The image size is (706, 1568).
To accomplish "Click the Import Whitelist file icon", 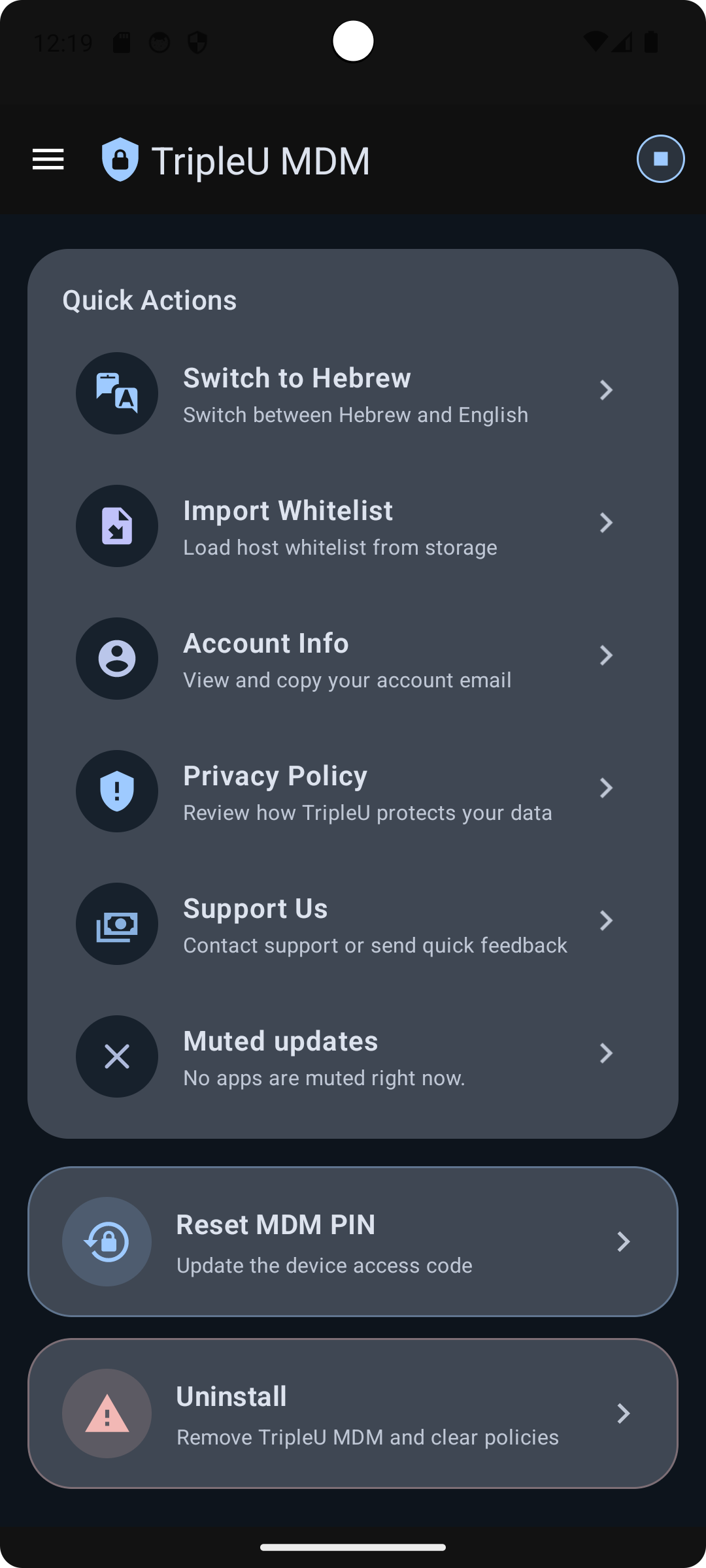I will click(x=116, y=526).
